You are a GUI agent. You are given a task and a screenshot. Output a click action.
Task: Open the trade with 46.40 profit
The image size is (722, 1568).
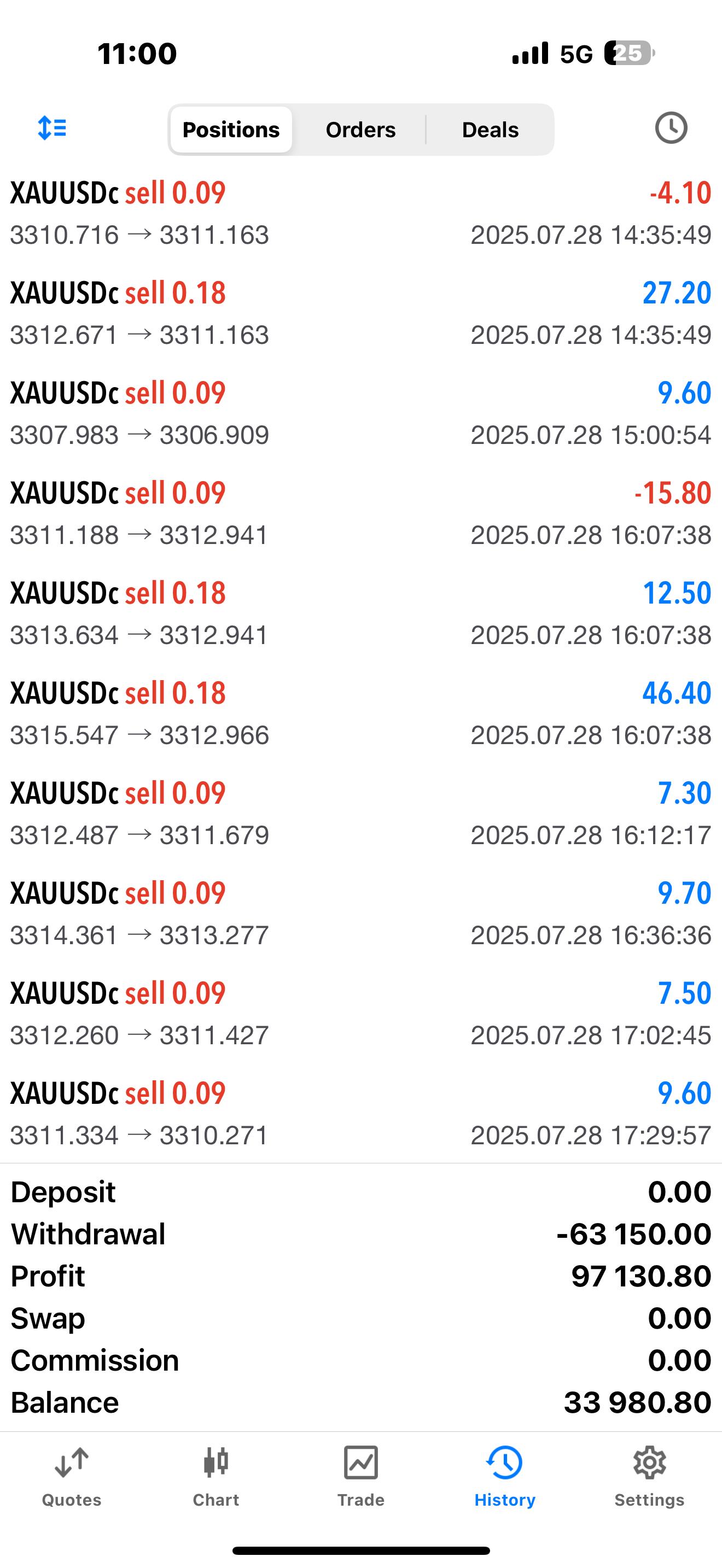tap(361, 712)
